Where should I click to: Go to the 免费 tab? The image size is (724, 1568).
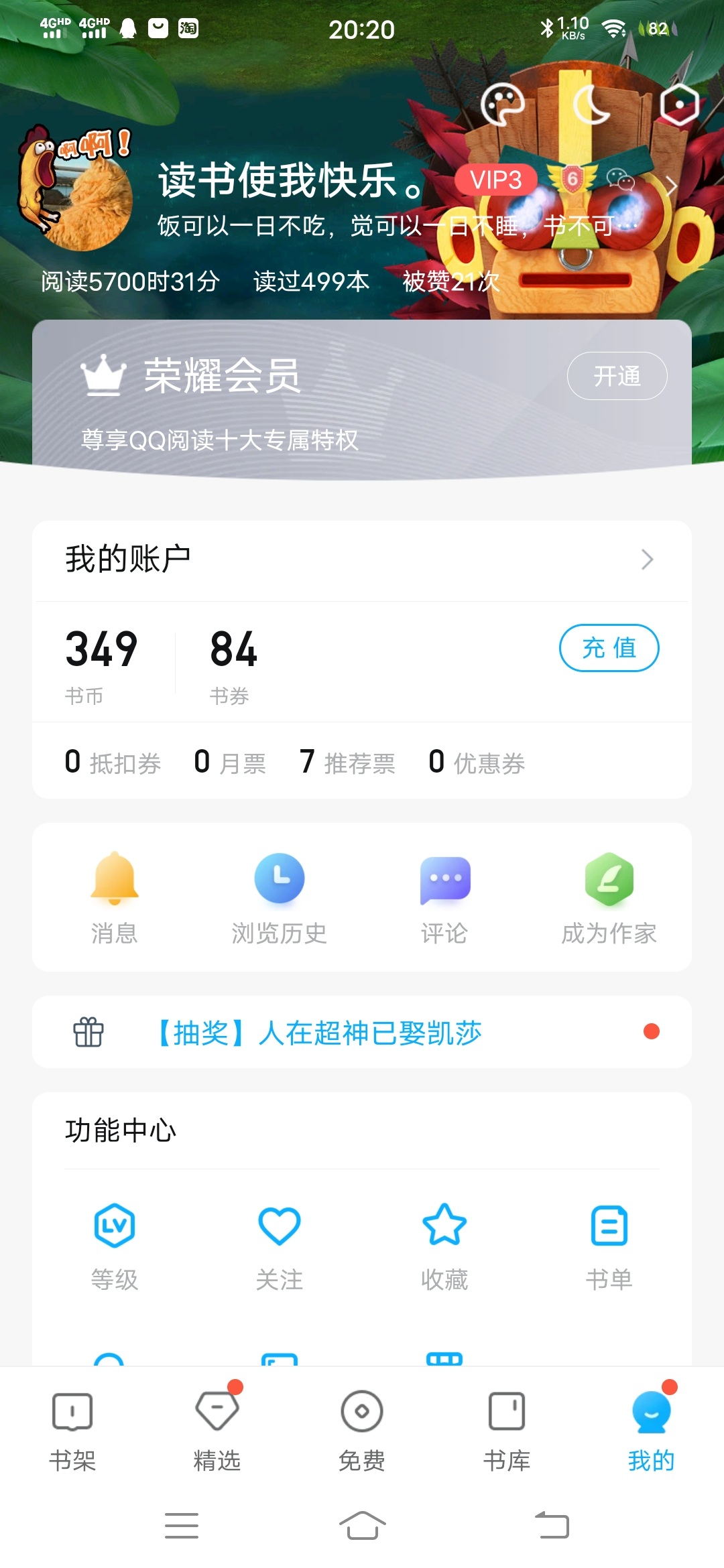point(362,1431)
